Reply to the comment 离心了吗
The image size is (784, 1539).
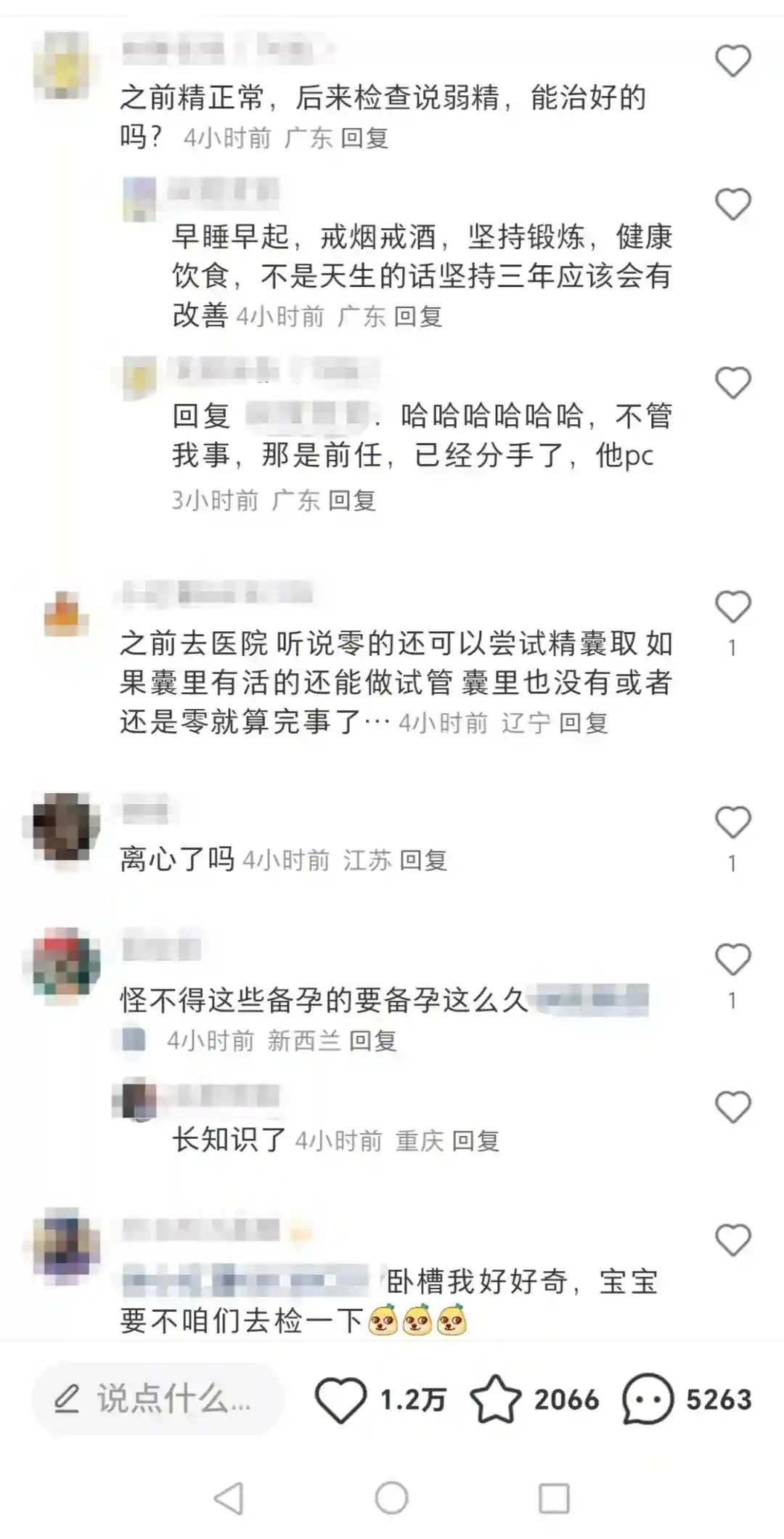(x=423, y=861)
